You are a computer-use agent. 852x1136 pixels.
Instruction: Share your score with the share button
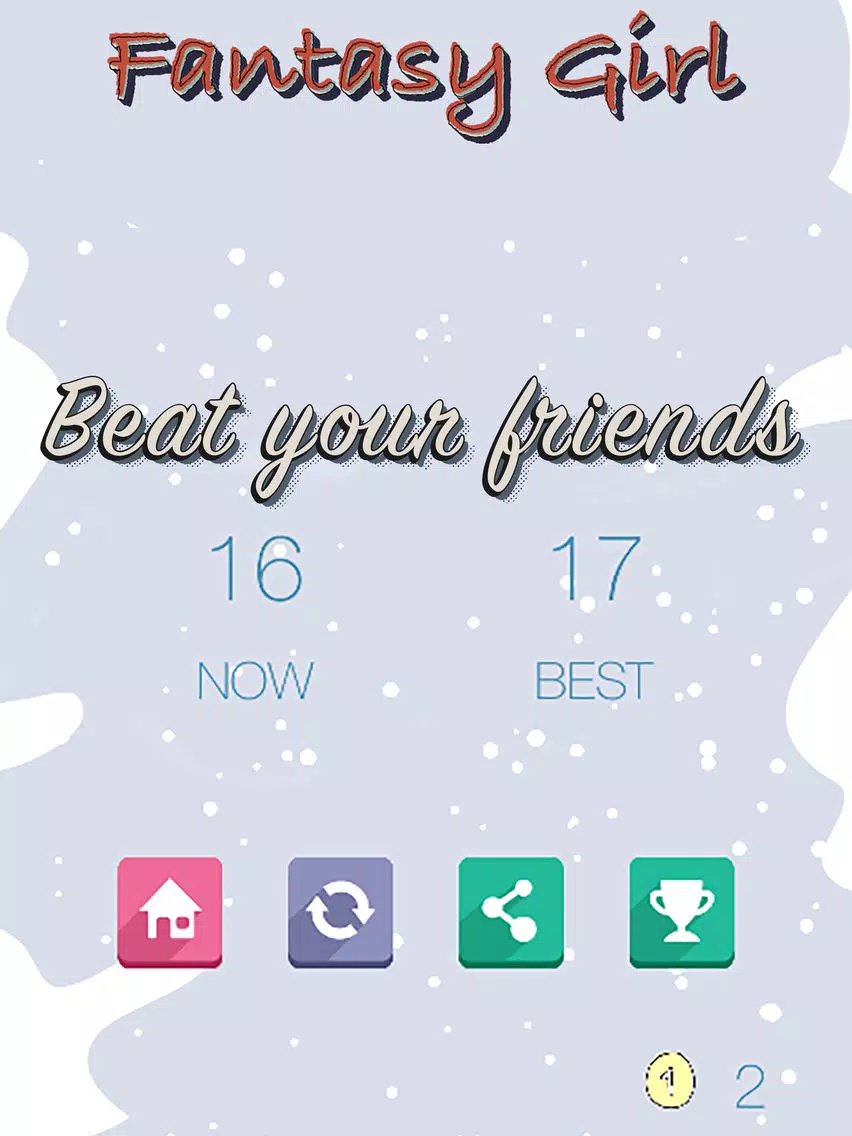click(511, 912)
